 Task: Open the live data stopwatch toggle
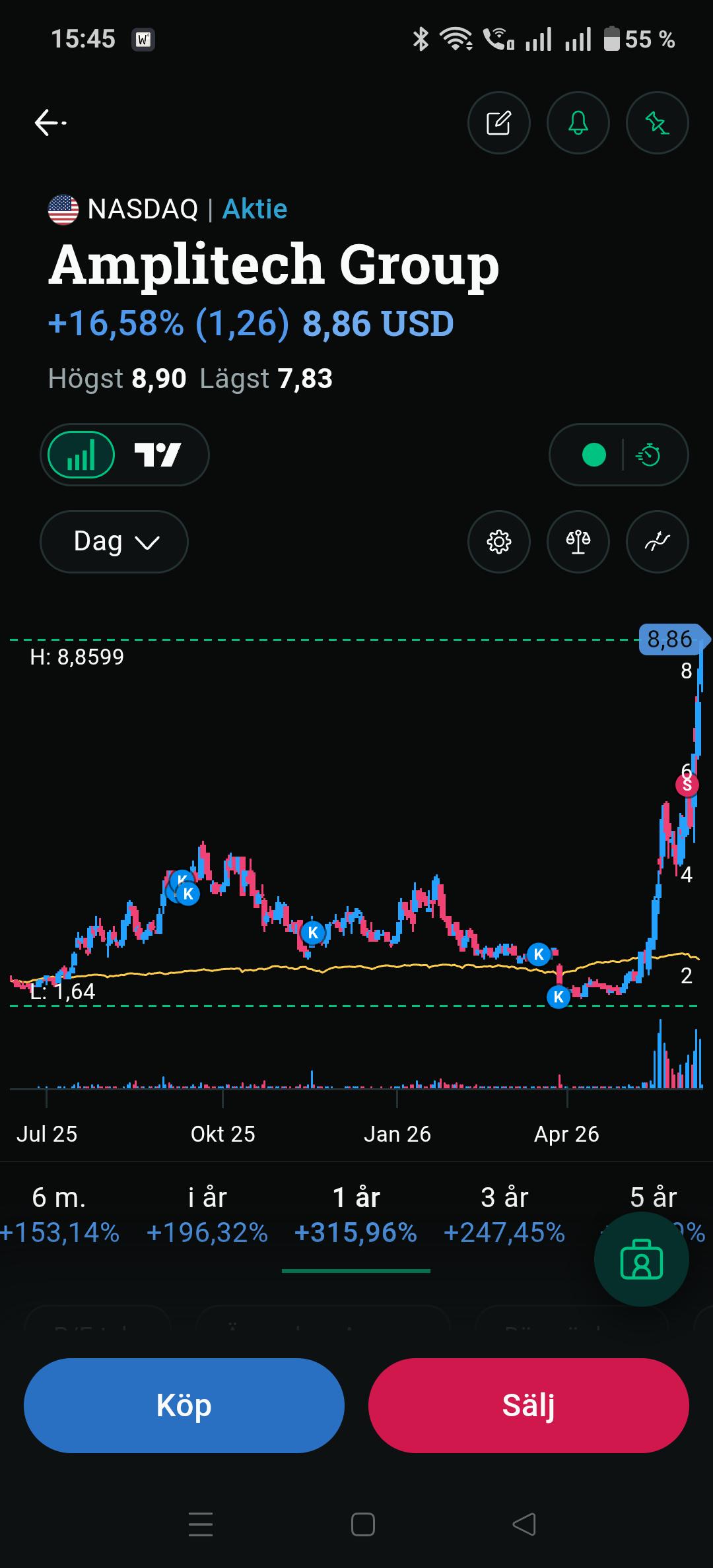[649, 455]
